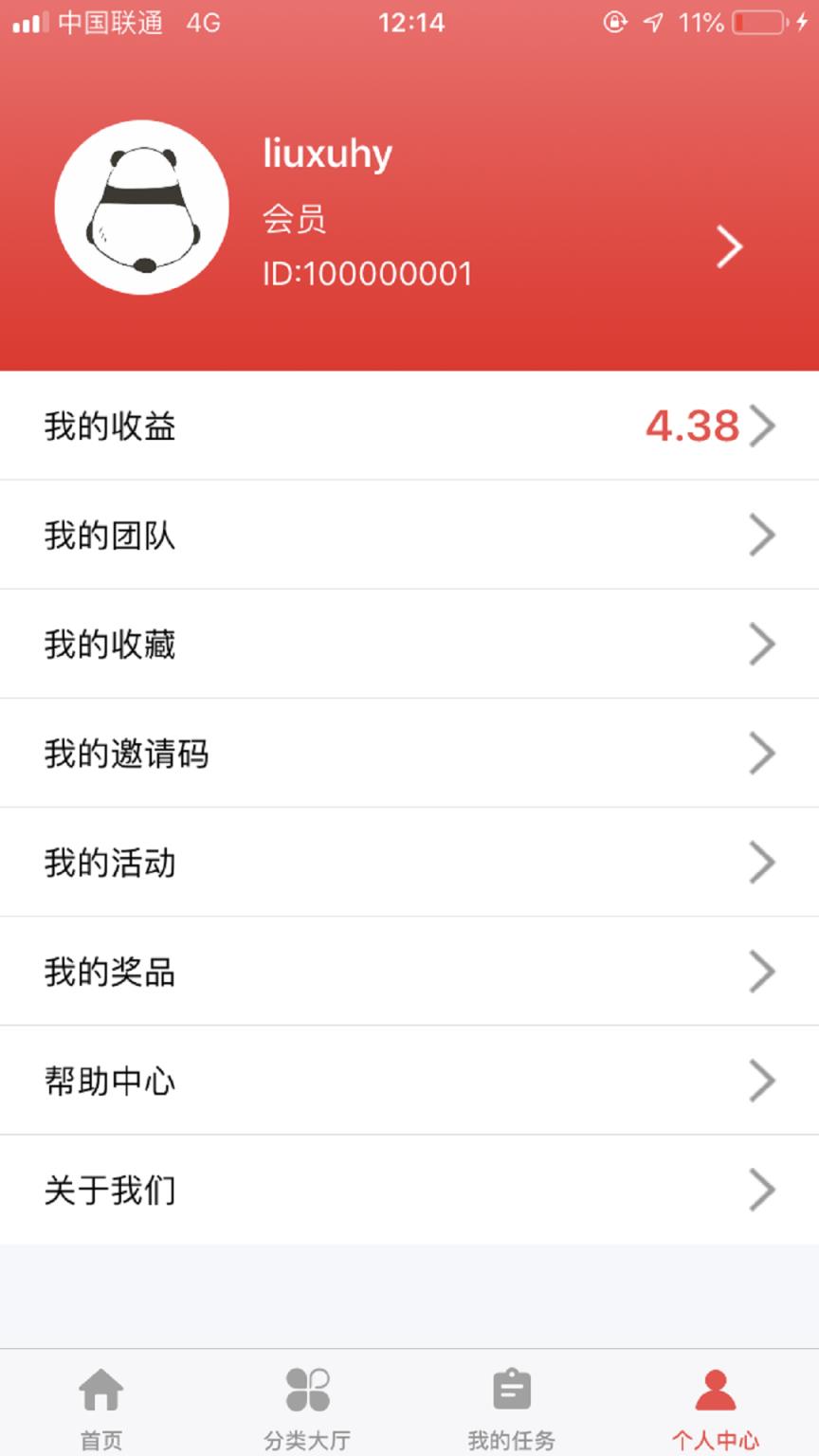Image resolution: width=819 pixels, height=1456 pixels.
Task: Open 分类大厅 via its clover icon
Action: click(x=305, y=1389)
